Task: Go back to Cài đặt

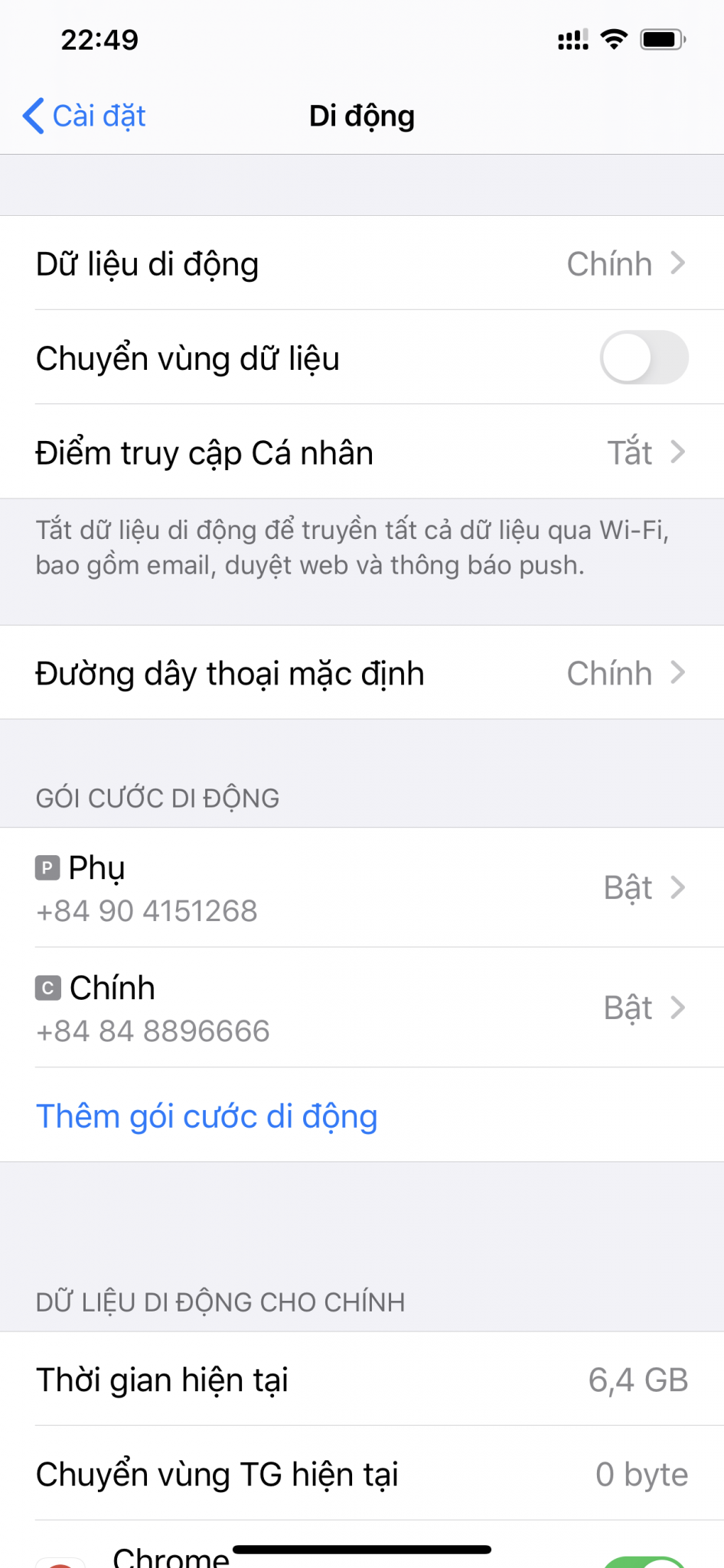Action: [x=84, y=116]
